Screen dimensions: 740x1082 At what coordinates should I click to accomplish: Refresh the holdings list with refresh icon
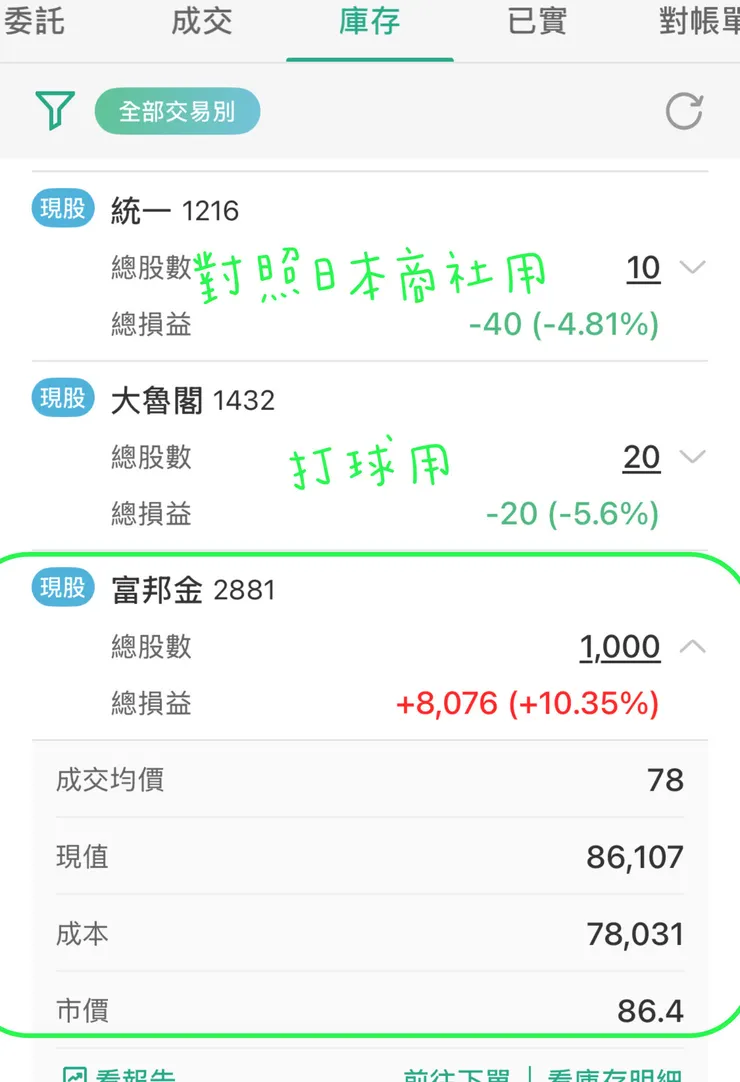[x=683, y=112]
